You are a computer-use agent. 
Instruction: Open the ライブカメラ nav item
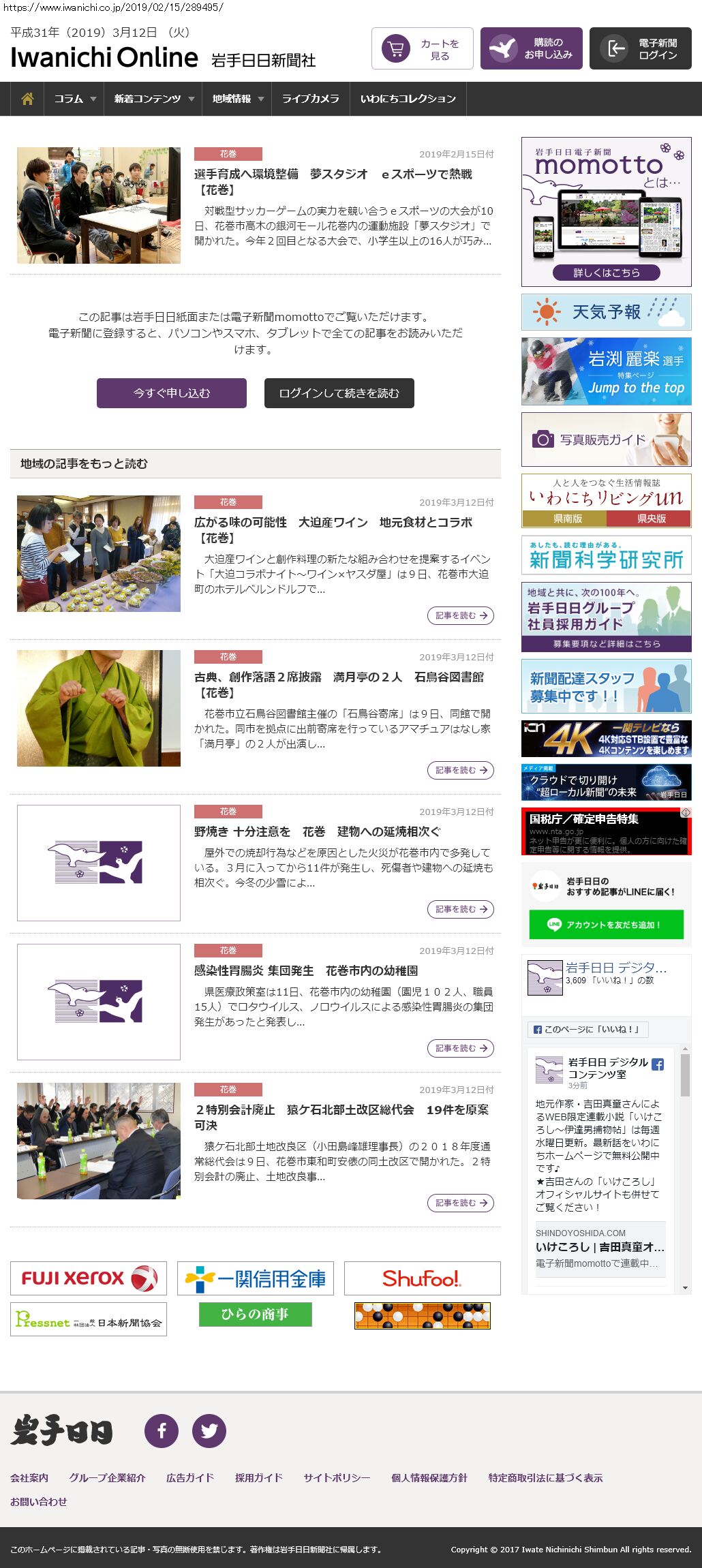coord(310,99)
